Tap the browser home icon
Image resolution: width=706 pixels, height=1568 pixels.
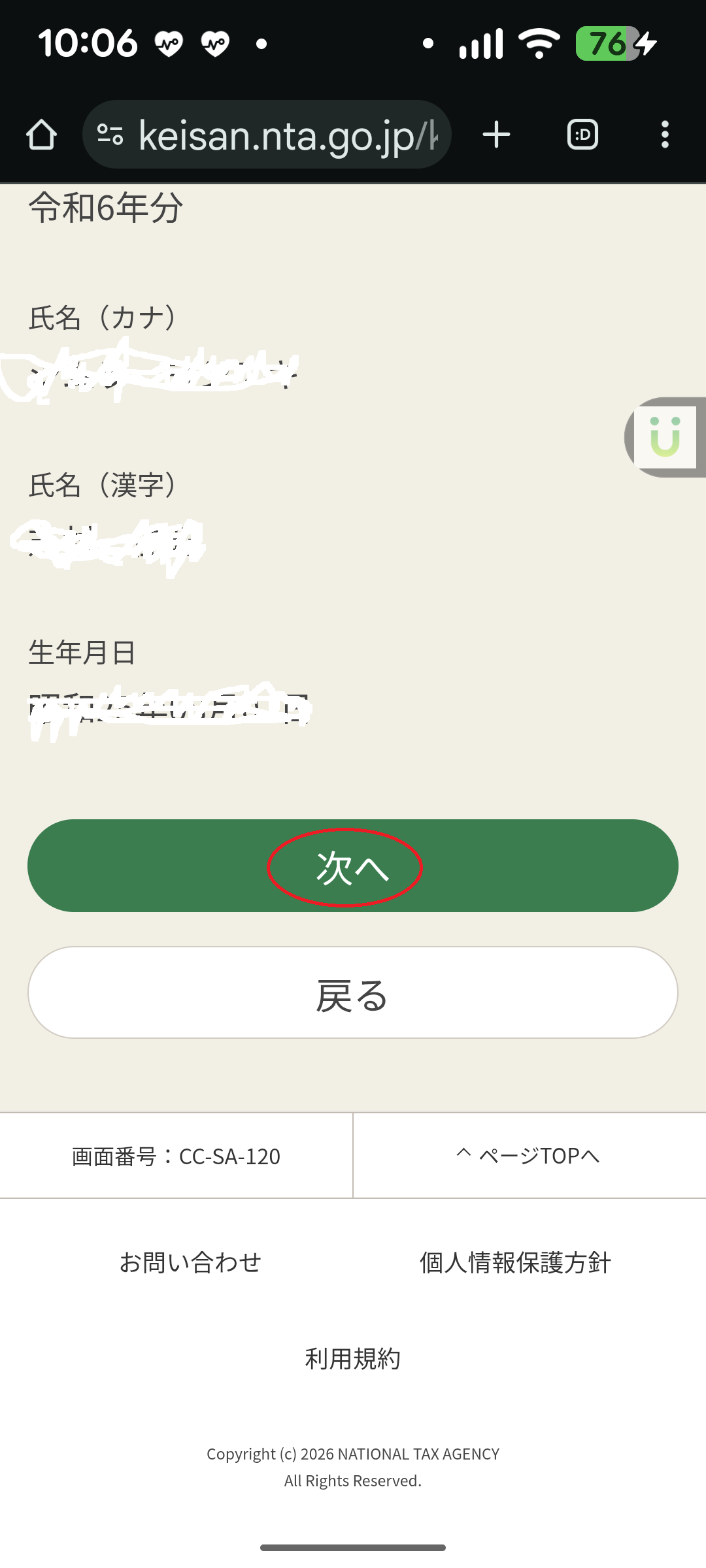point(41,135)
